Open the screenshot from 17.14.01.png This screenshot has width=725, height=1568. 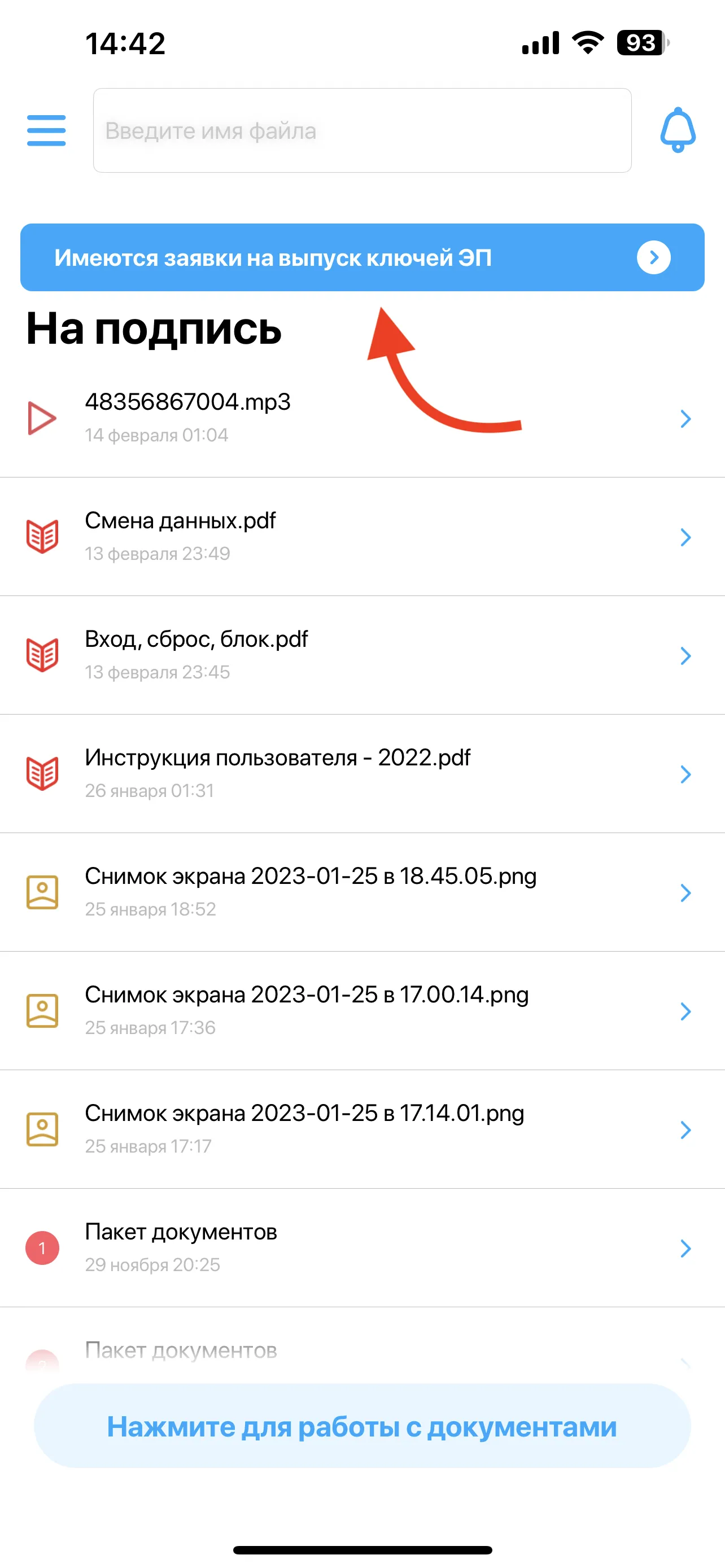pos(362,1130)
